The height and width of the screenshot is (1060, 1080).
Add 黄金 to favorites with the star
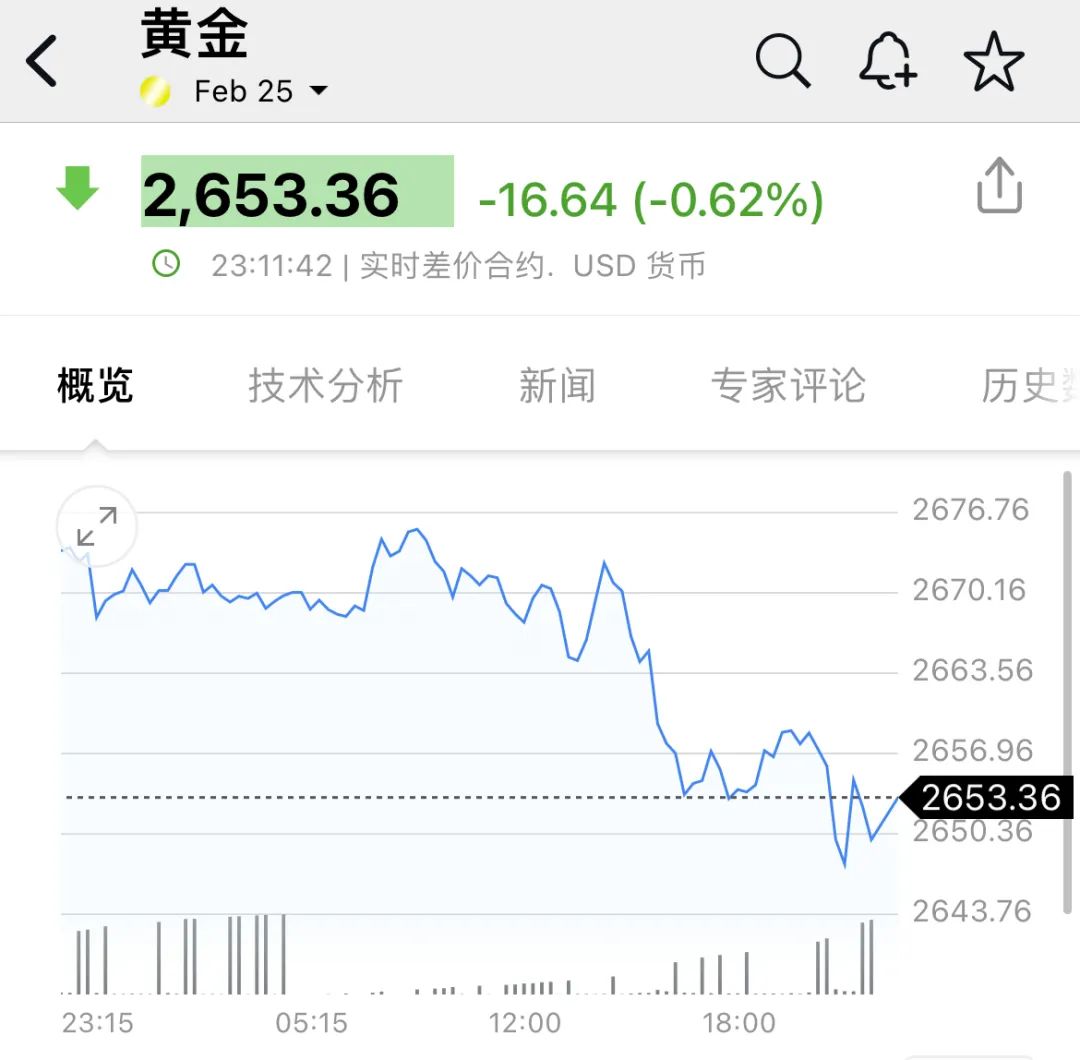point(994,61)
